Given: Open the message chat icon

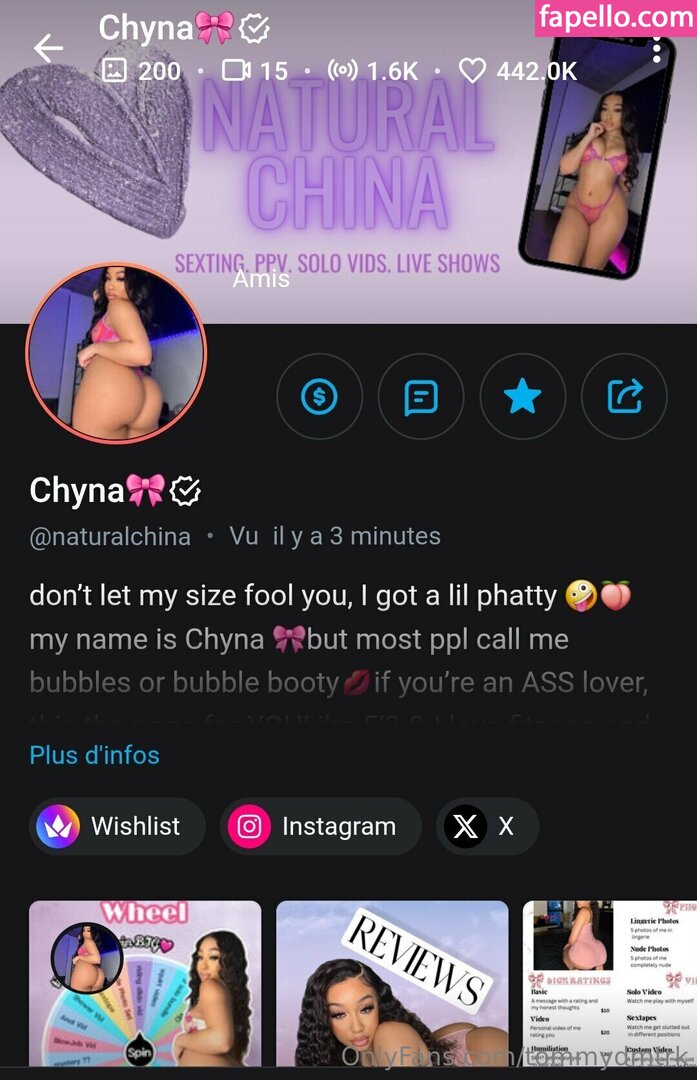Looking at the screenshot, I should [x=421, y=397].
